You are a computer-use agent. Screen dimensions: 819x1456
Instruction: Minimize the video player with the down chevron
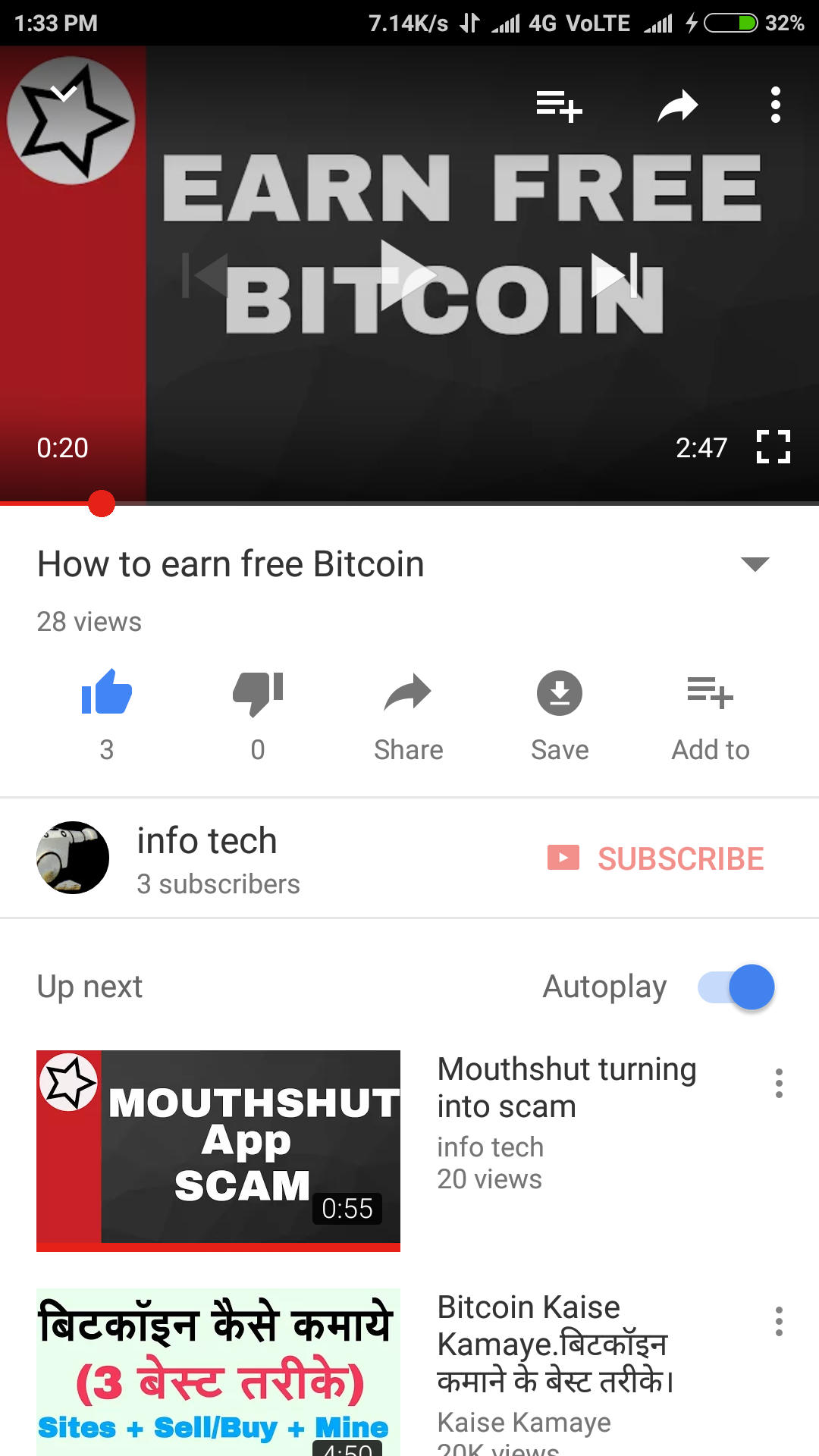[x=64, y=93]
